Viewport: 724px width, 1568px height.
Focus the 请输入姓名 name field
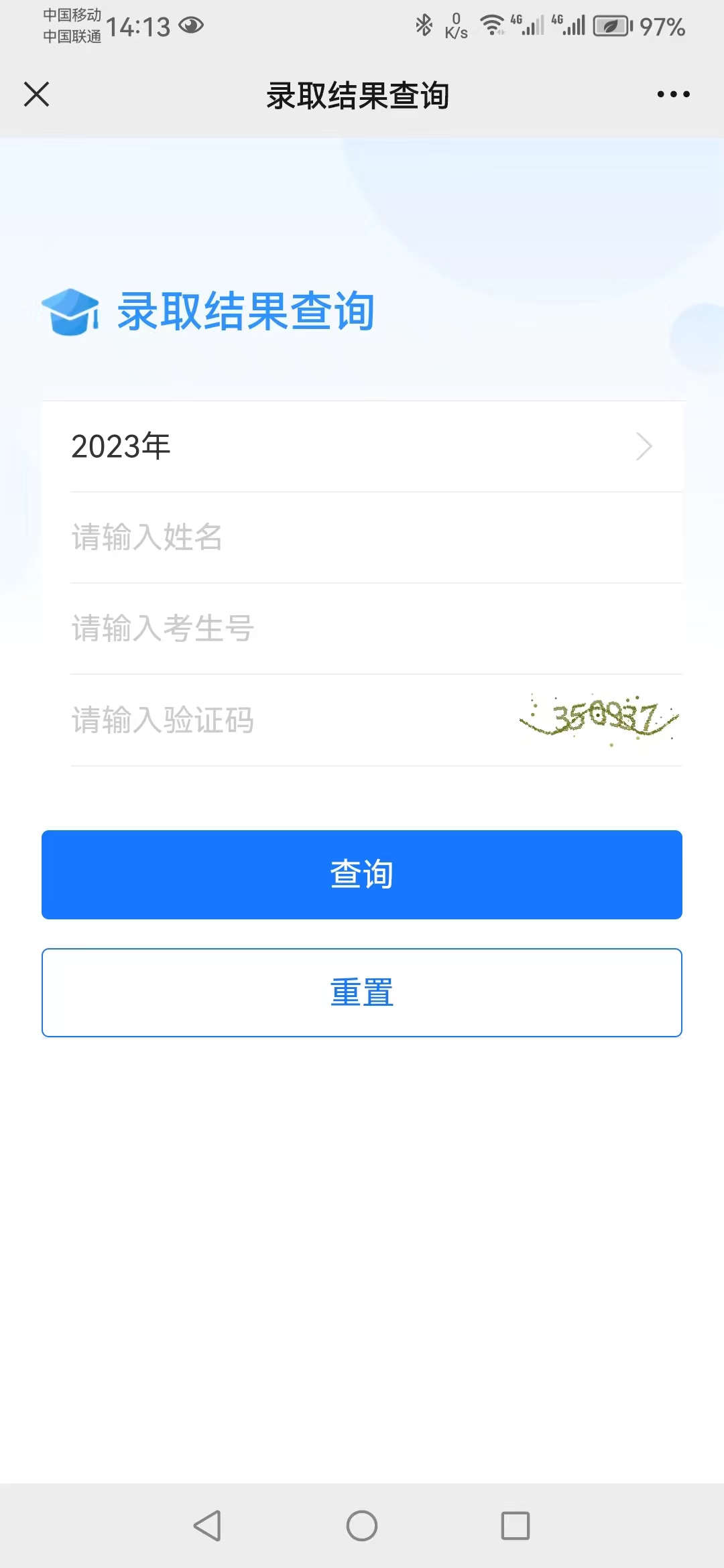coord(362,537)
